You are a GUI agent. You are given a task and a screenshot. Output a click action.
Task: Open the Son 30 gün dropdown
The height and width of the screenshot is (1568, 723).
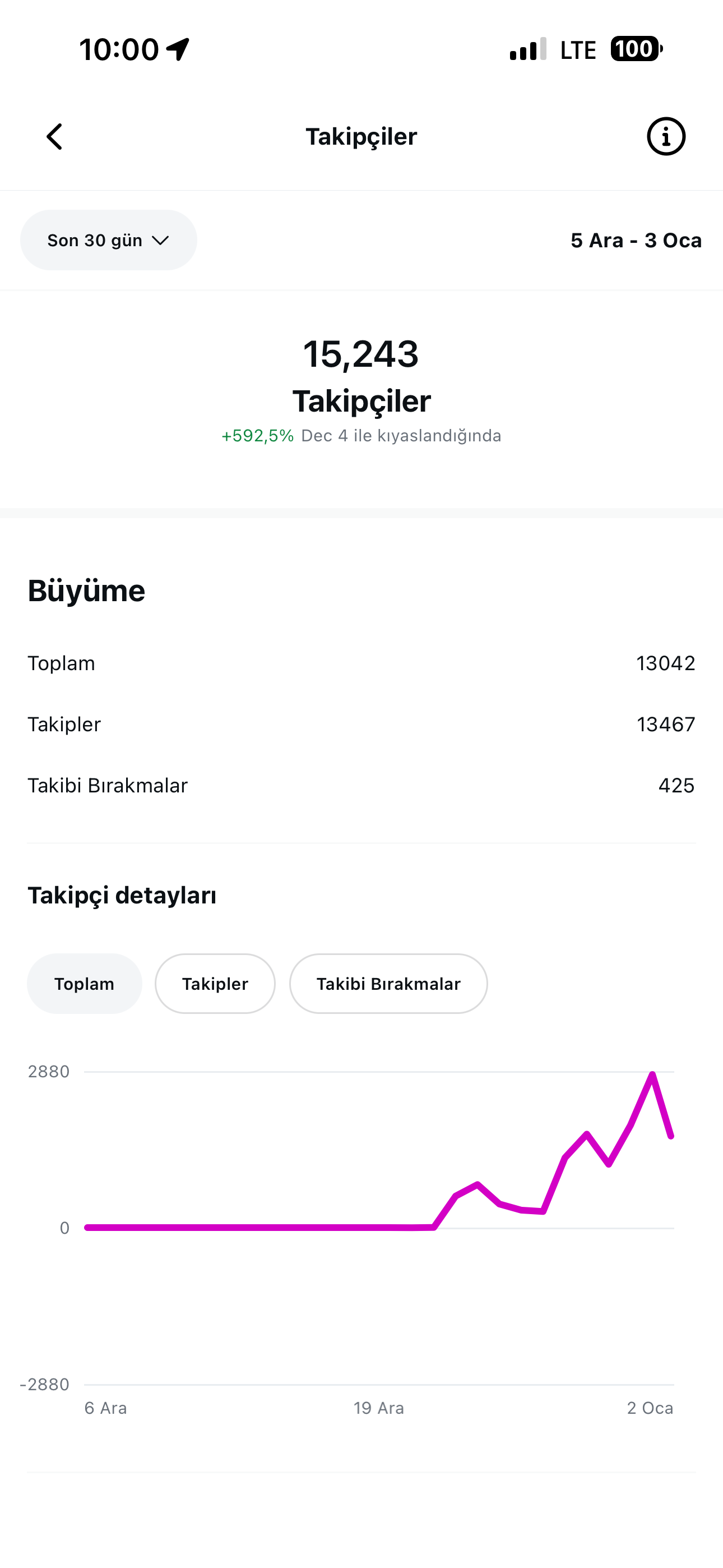tap(108, 241)
